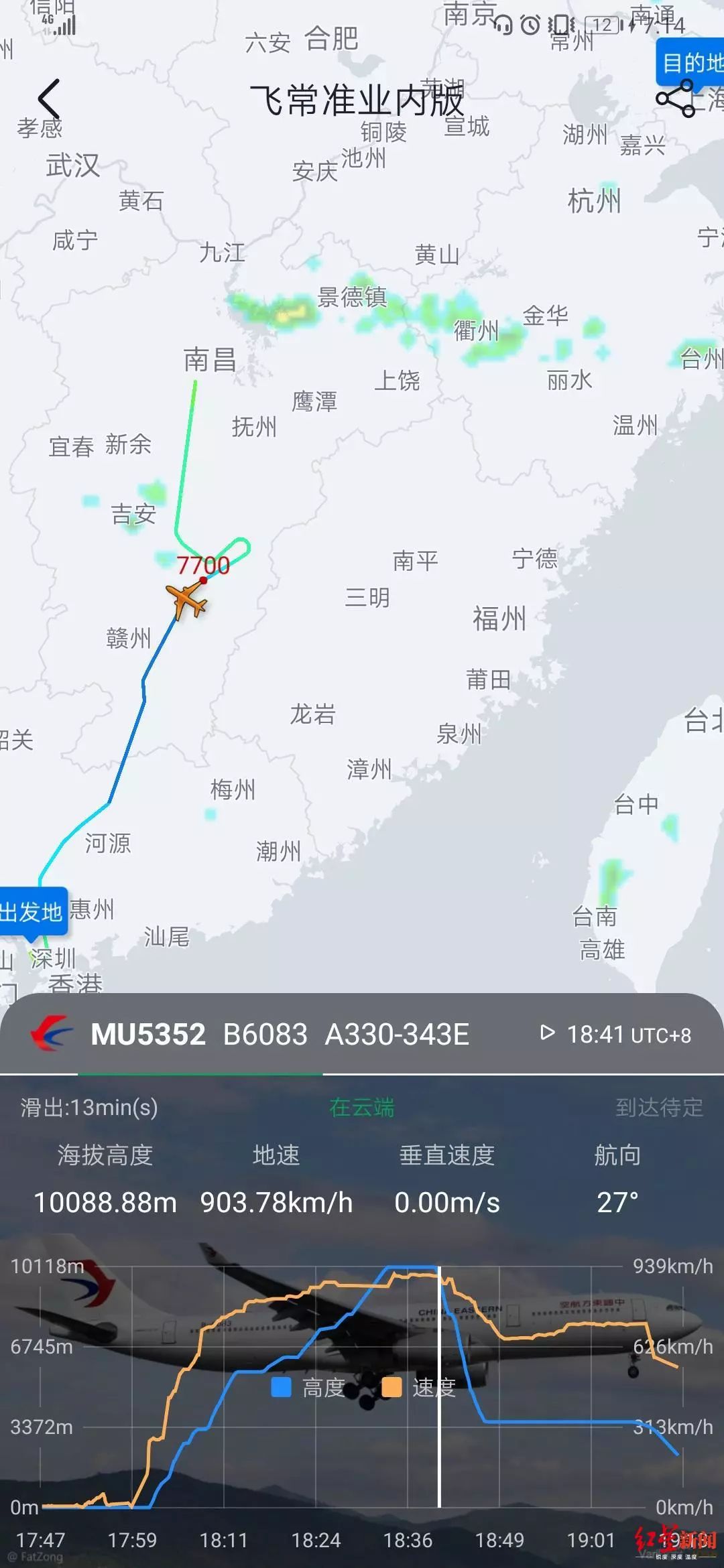The width and height of the screenshot is (724, 1568).
Task: Tap the altitude-speed chart time marker
Action: 439,1387
